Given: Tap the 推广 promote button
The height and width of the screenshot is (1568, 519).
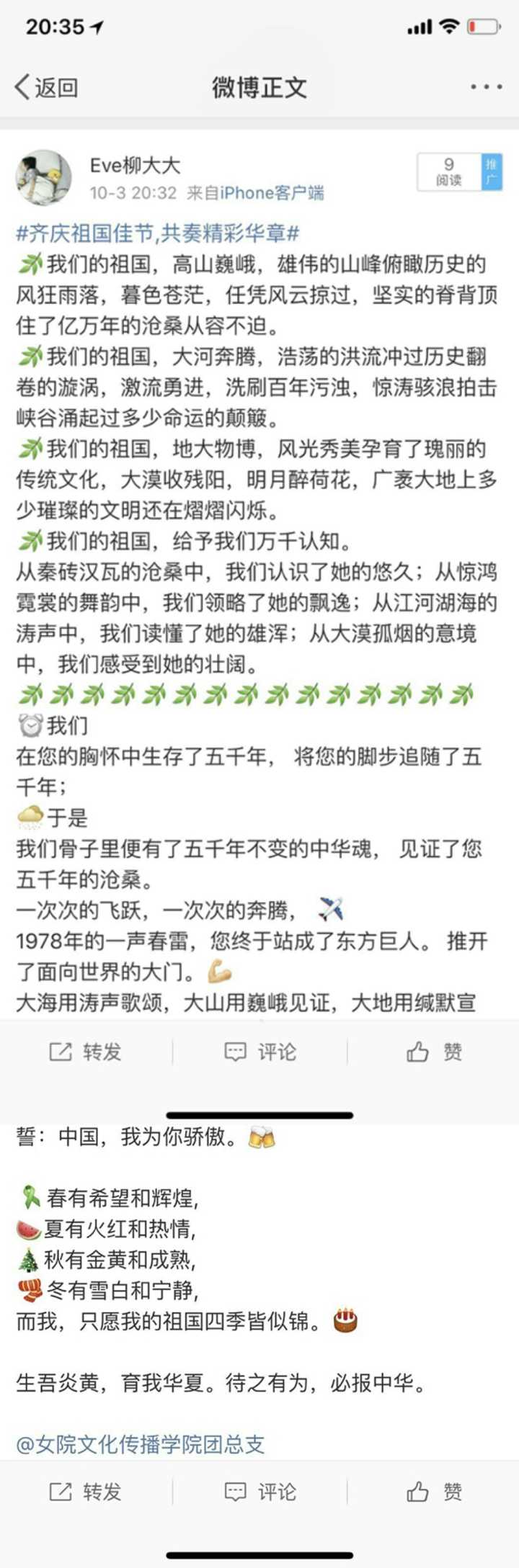Looking at the screenshot, I should click(492, 173).
